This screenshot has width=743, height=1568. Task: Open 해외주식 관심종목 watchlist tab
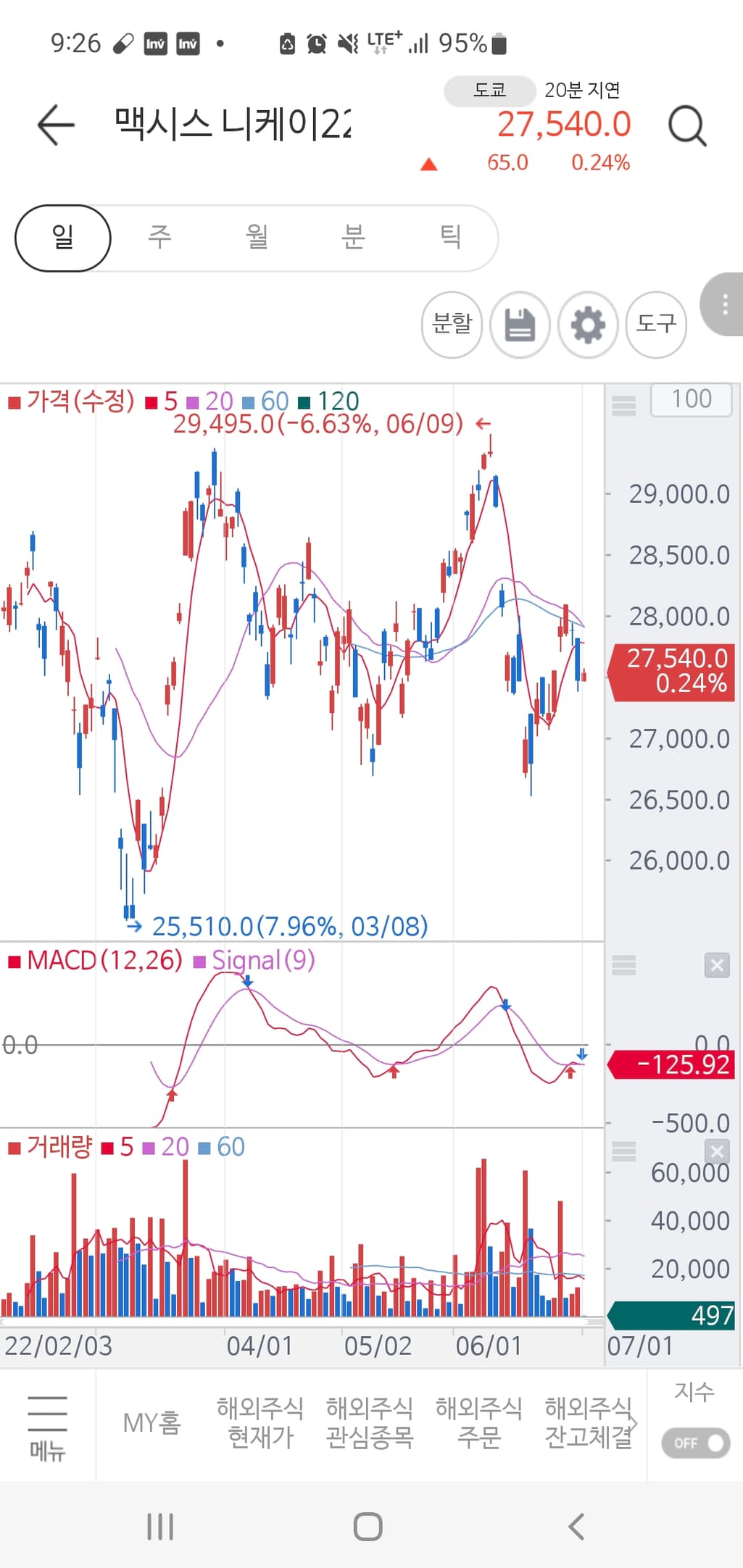(370, 1422)
